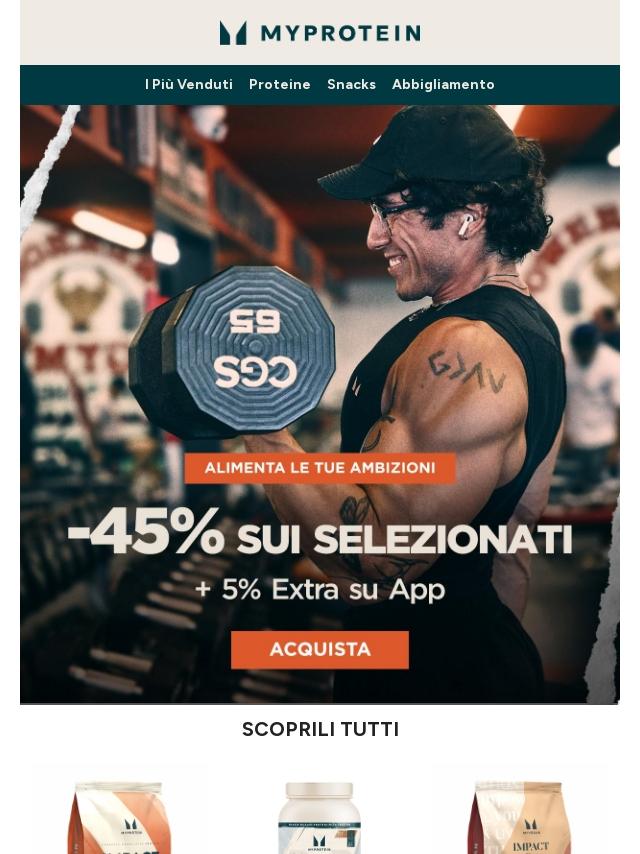
Task: Open the right dark red Impact pouch
Action: [x=519, y=813]
